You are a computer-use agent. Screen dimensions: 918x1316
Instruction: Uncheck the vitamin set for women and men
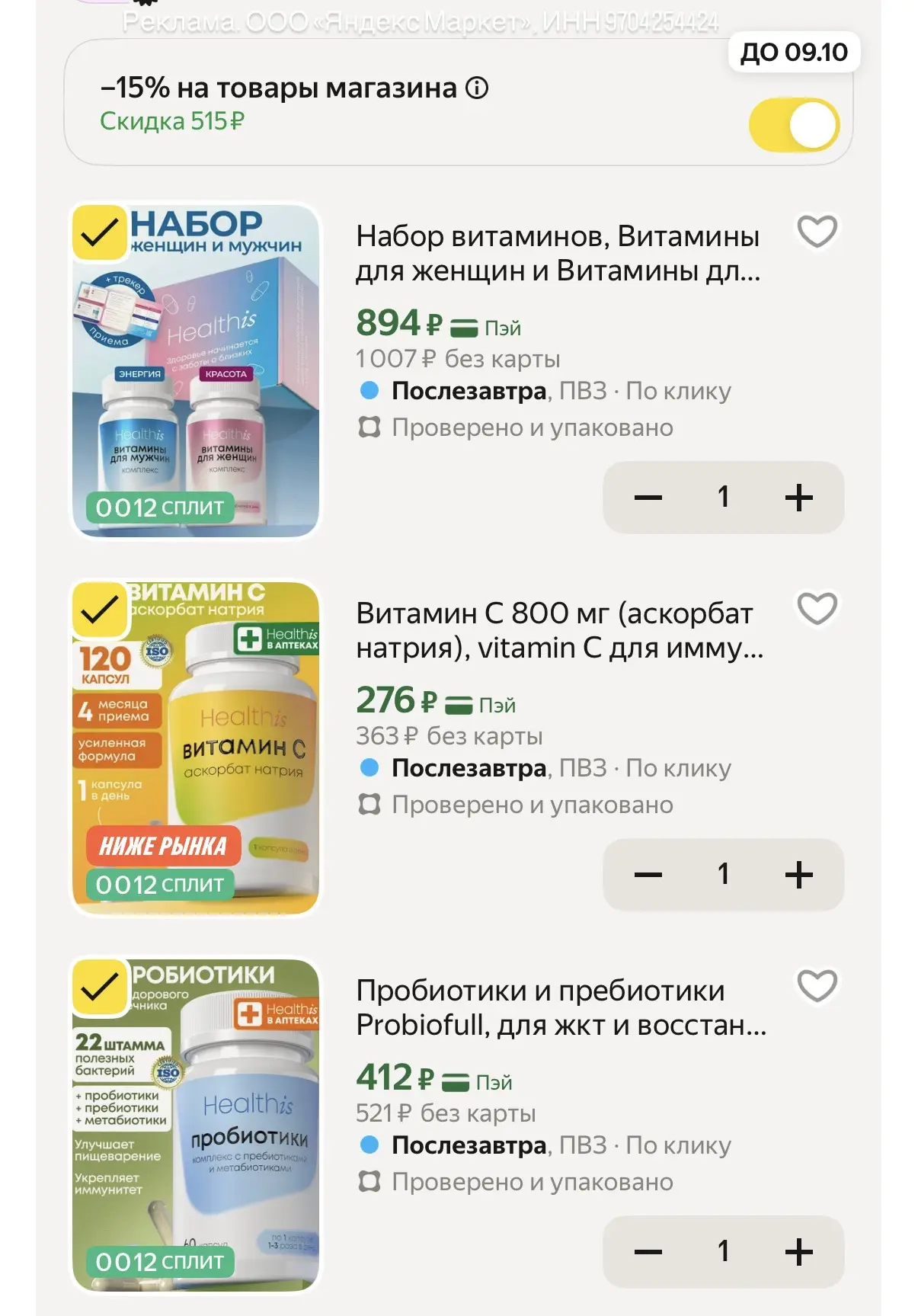coord(99,232)
